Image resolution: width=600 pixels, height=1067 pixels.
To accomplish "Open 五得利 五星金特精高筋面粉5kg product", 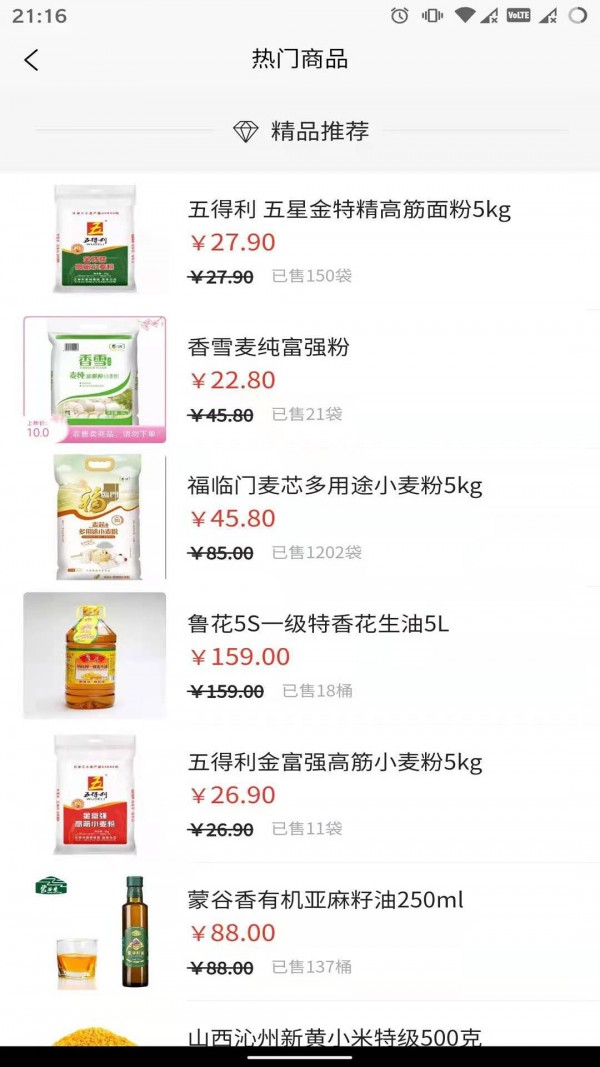I will pyautogui.click(x=349, y=210).
